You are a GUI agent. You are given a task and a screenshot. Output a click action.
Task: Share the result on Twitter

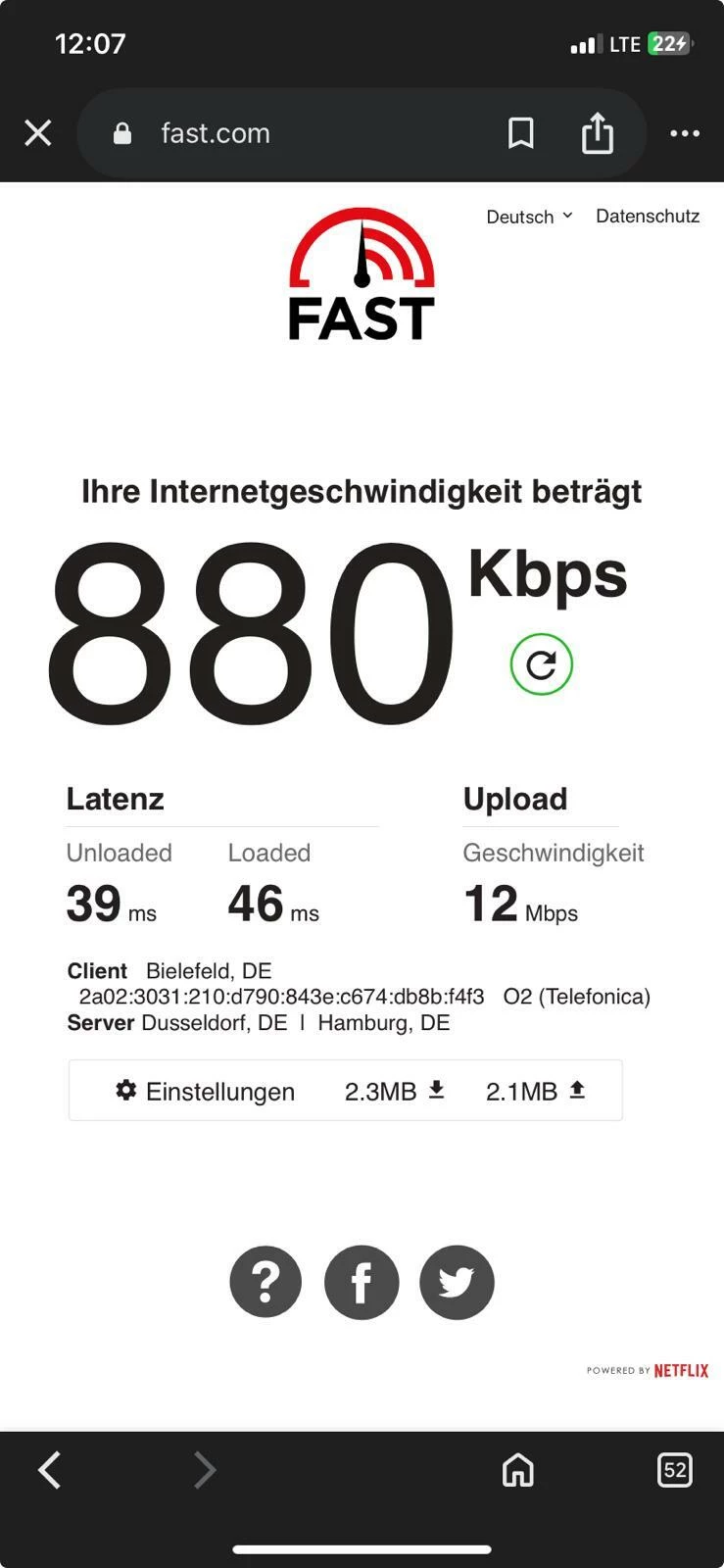tap(457, 1282)
